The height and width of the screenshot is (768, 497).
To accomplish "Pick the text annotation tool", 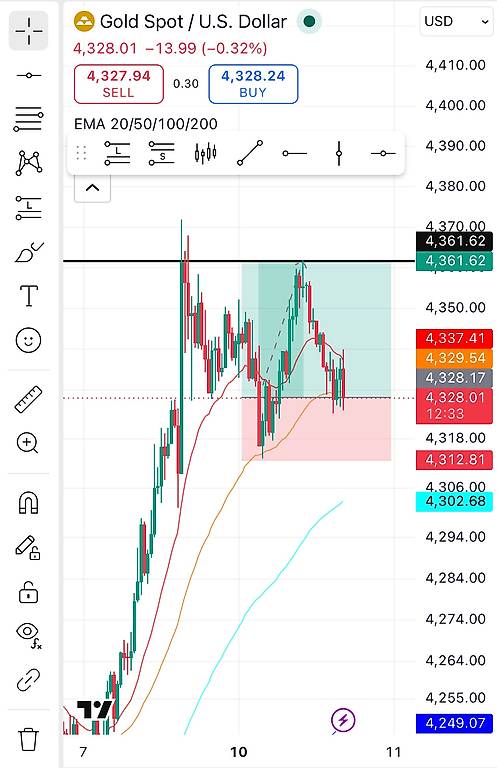I will click(28, 296).
